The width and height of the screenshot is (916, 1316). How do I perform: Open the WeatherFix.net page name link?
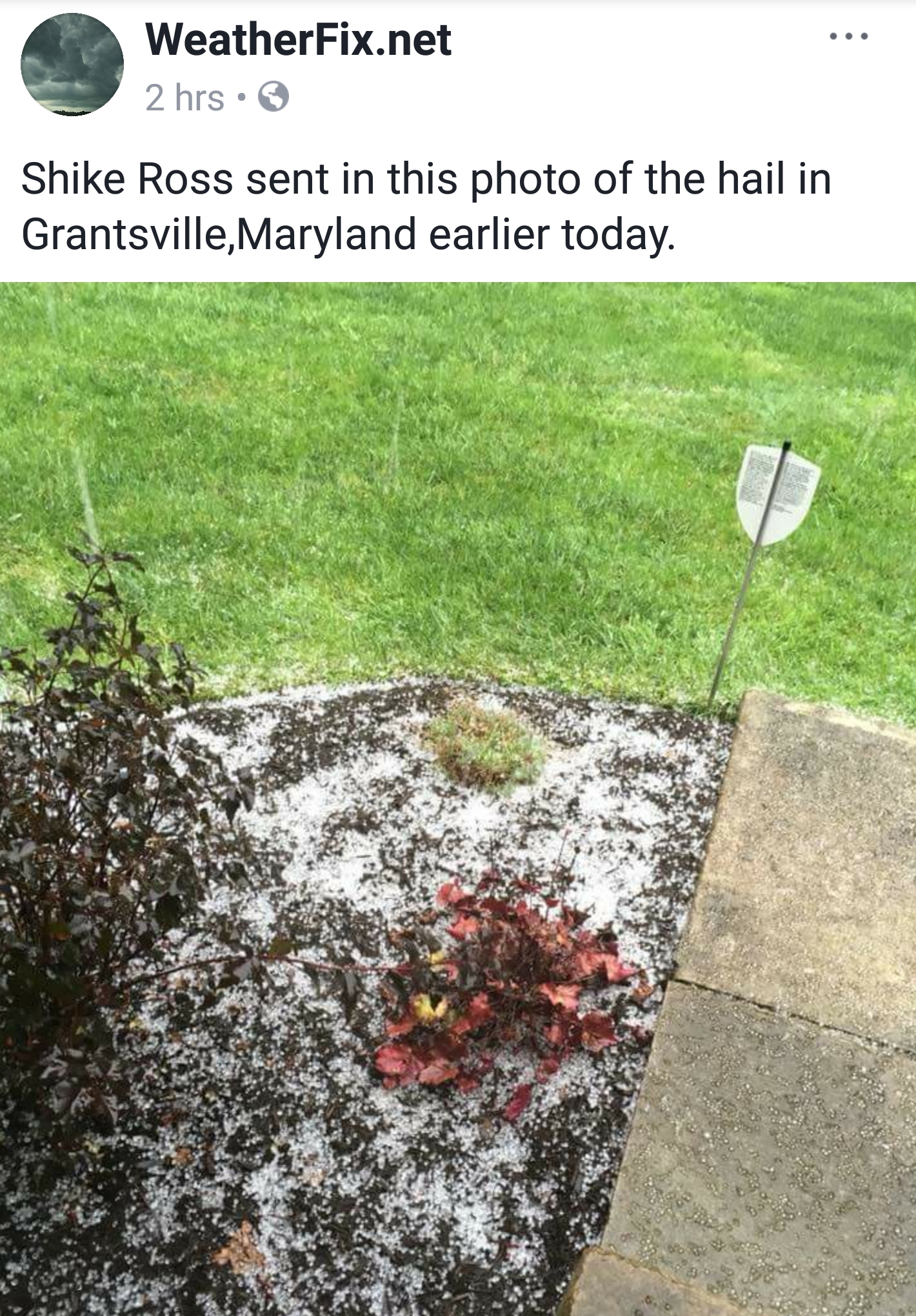[298, 40]
